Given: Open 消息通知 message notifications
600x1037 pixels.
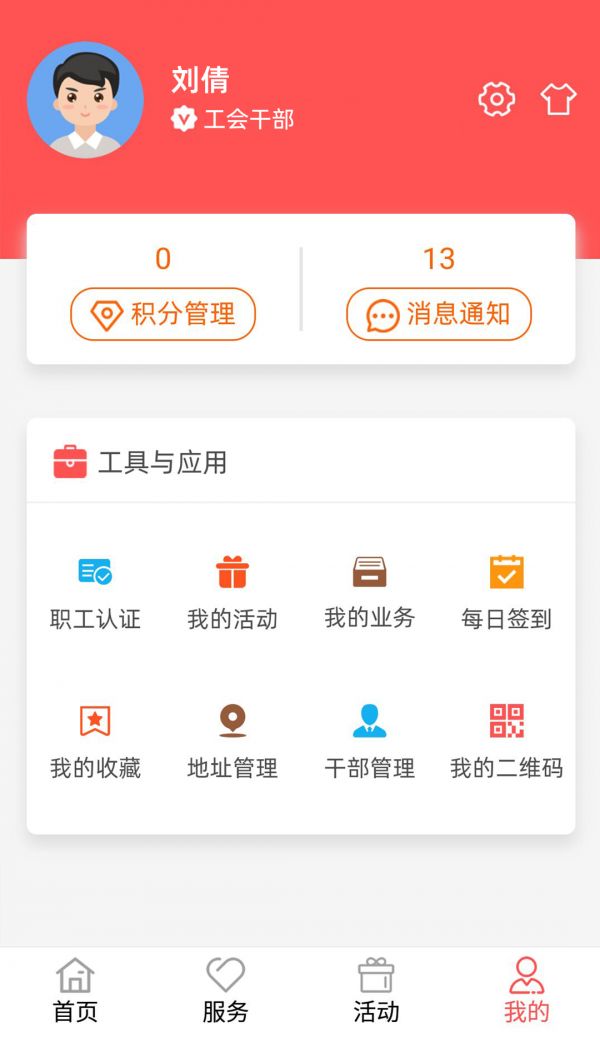Looking at the screenshot, I should coord(438,314).
